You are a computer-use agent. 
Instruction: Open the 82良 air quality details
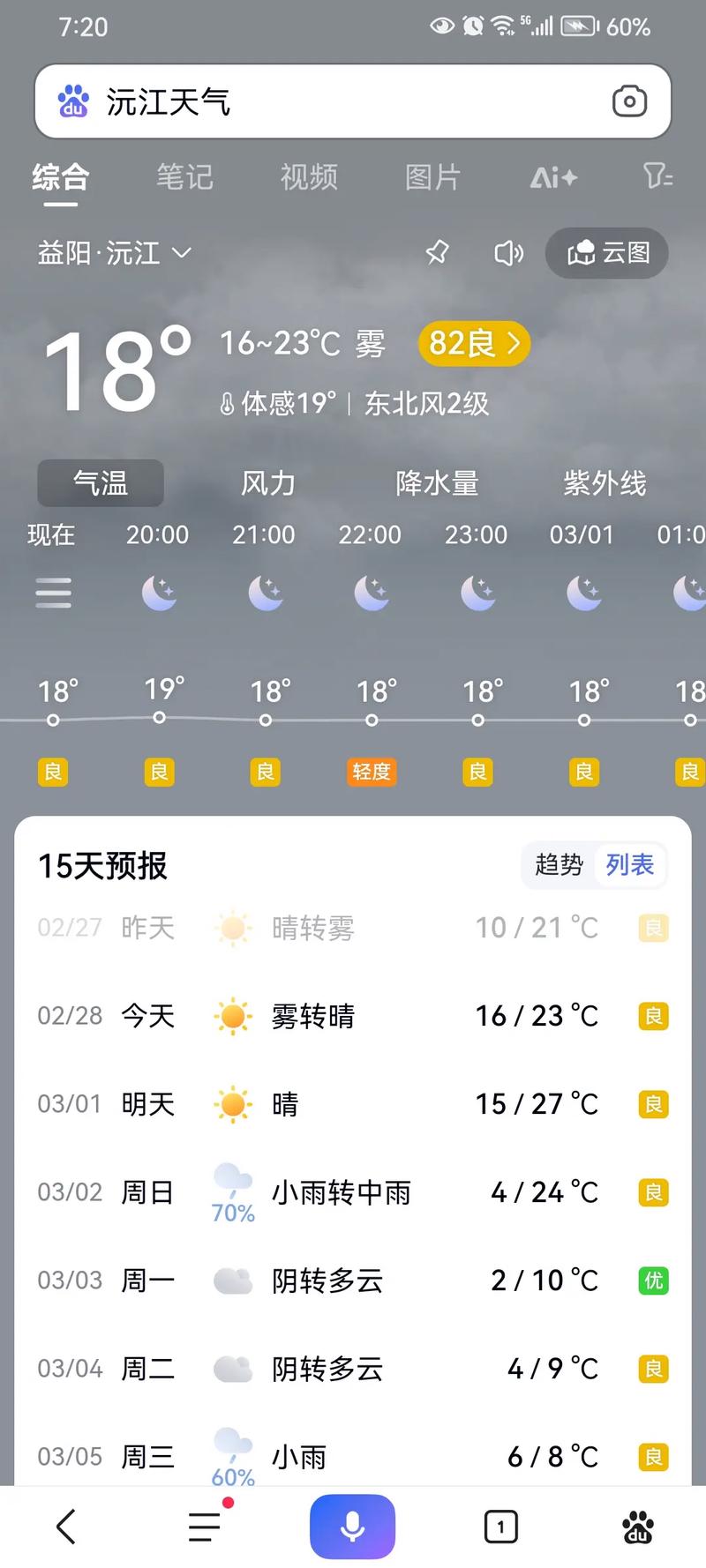click(473, 344)
